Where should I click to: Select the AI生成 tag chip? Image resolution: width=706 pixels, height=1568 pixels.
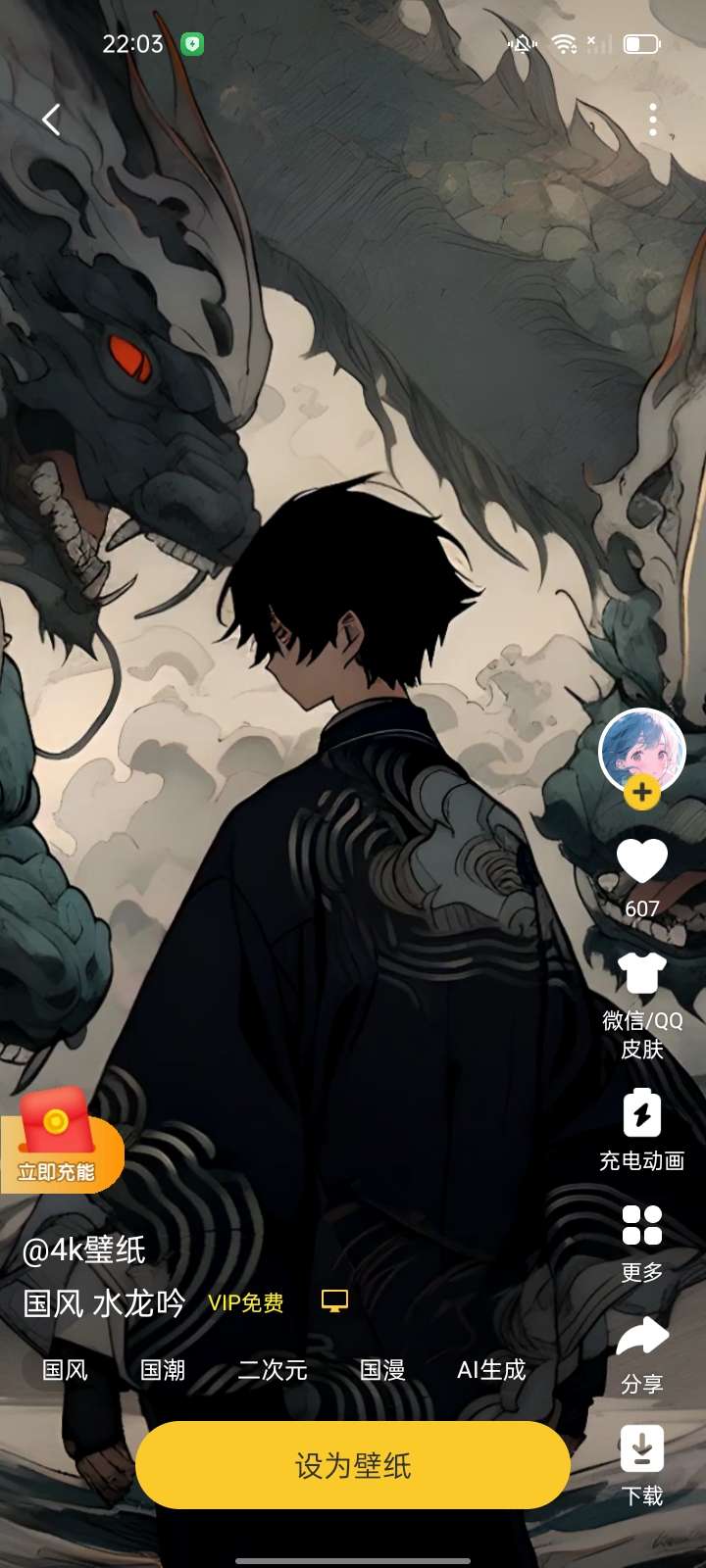[491, 1370]
